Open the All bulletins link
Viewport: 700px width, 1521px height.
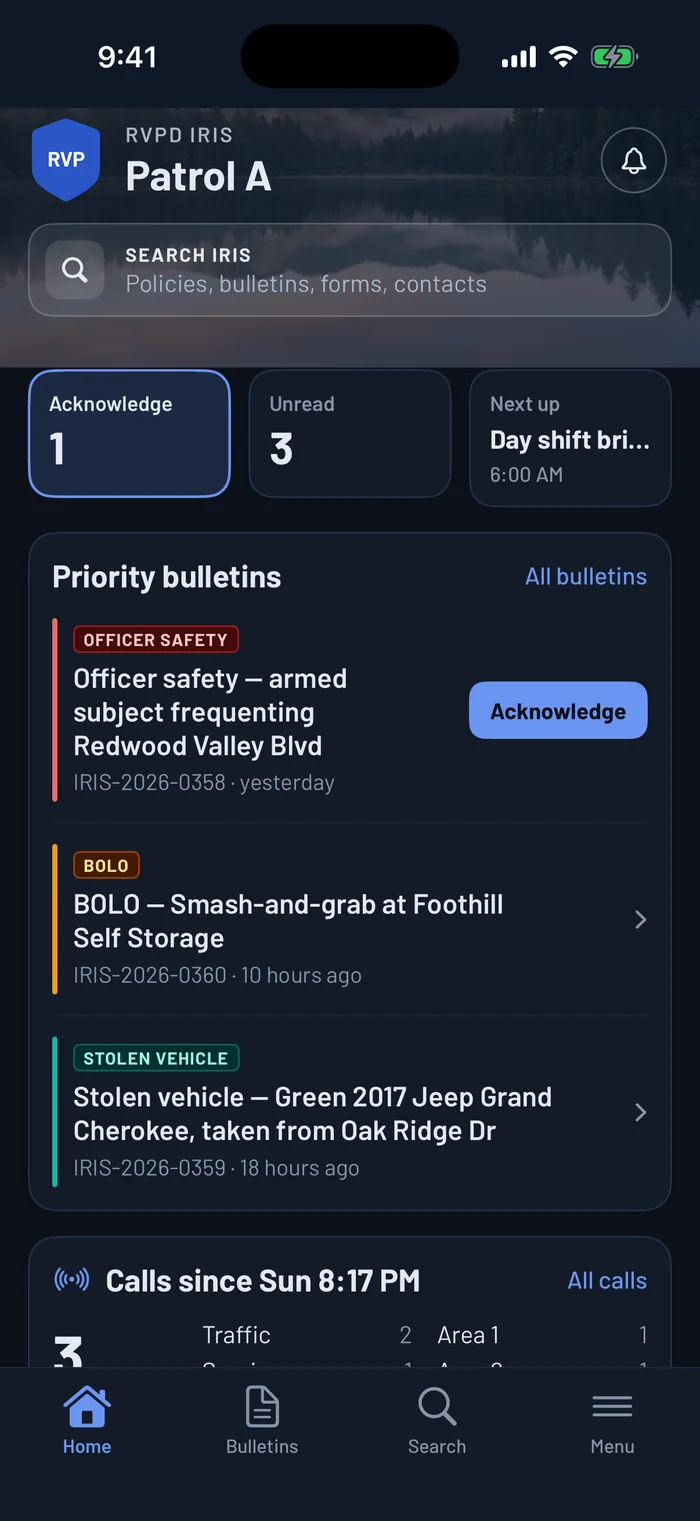[x=586, y=577]
